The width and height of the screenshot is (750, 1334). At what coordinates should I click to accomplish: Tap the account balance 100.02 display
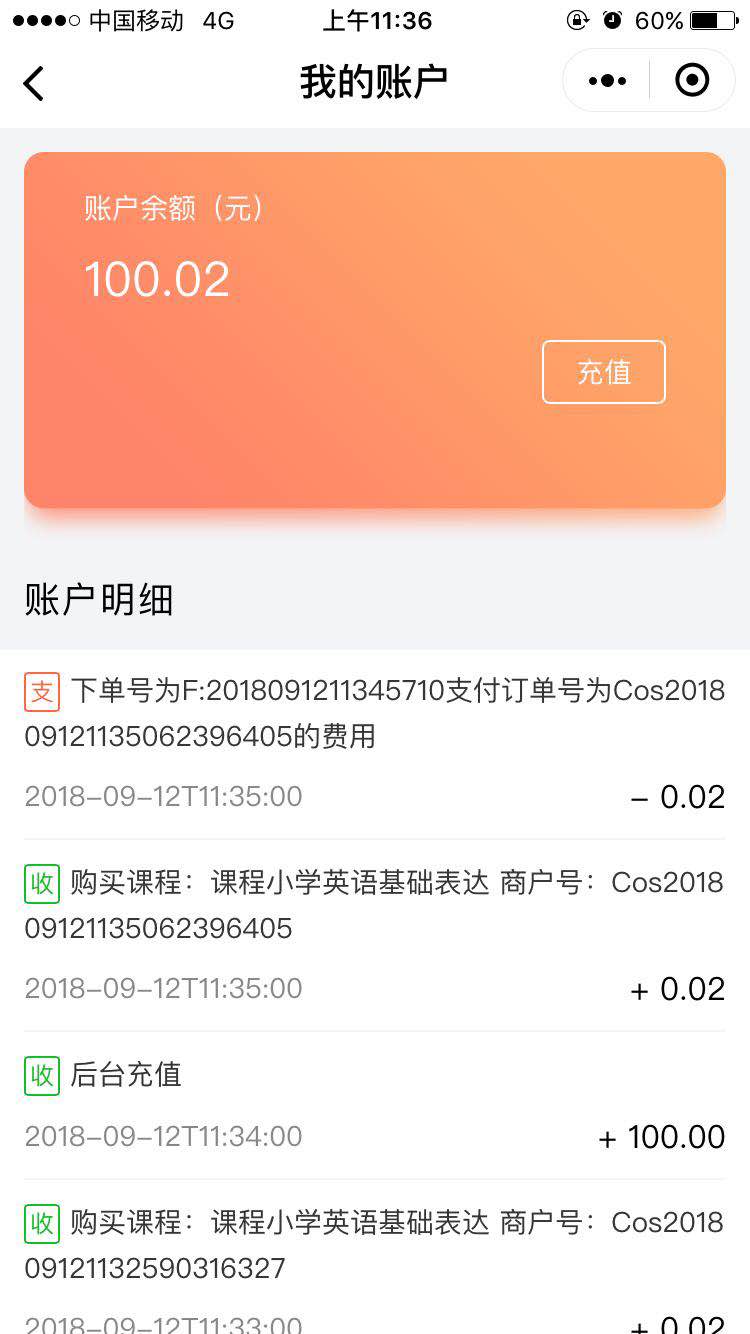[156, 279]
